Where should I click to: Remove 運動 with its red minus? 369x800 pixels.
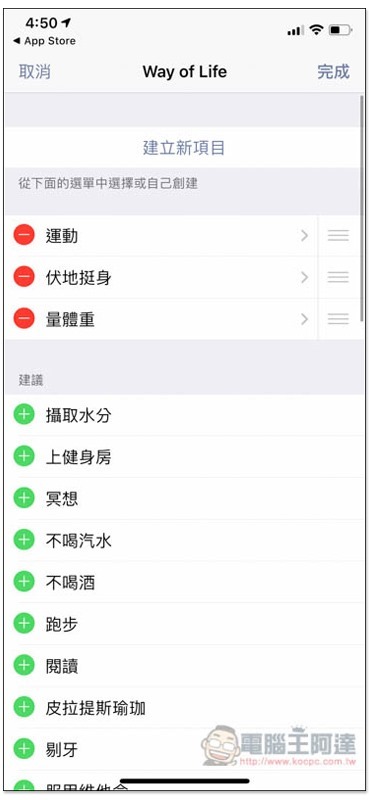[x=24, y=235]
